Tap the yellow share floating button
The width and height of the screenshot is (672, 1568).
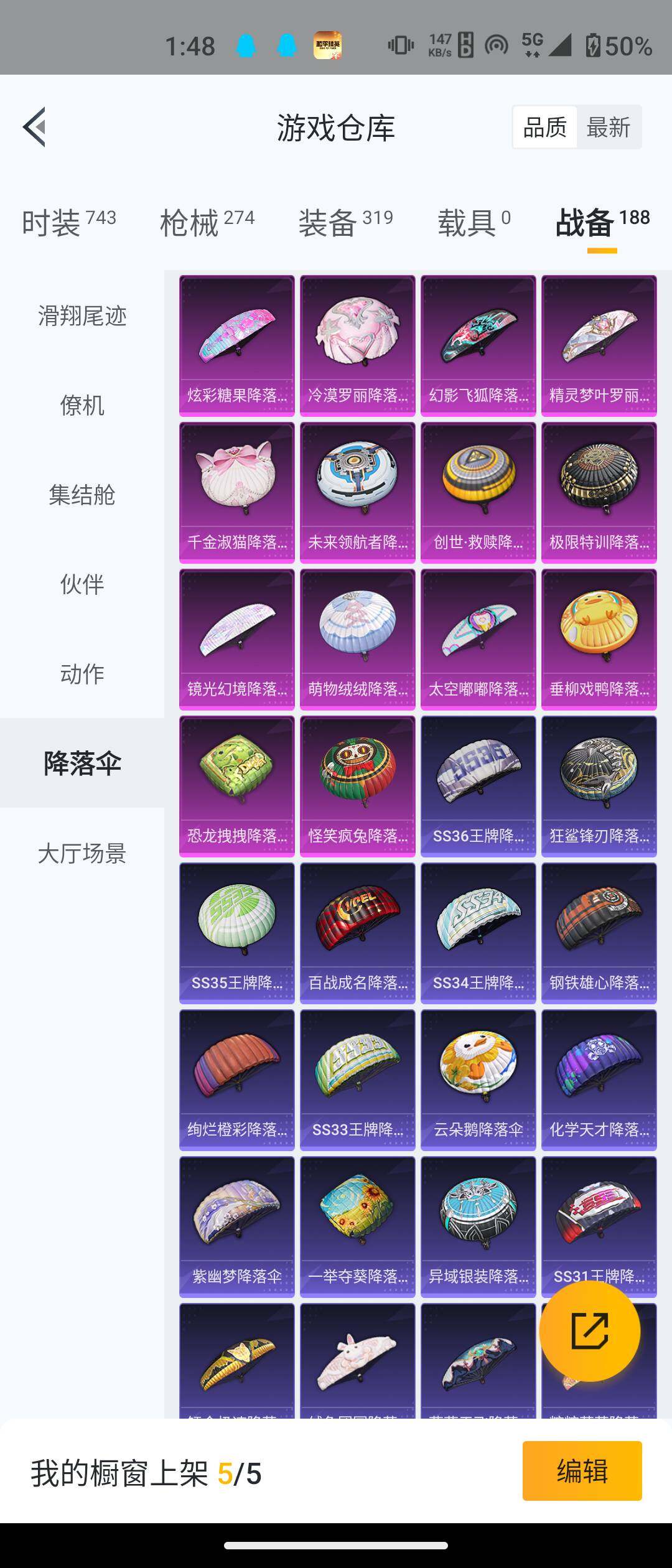click(x=589, y=1331)
